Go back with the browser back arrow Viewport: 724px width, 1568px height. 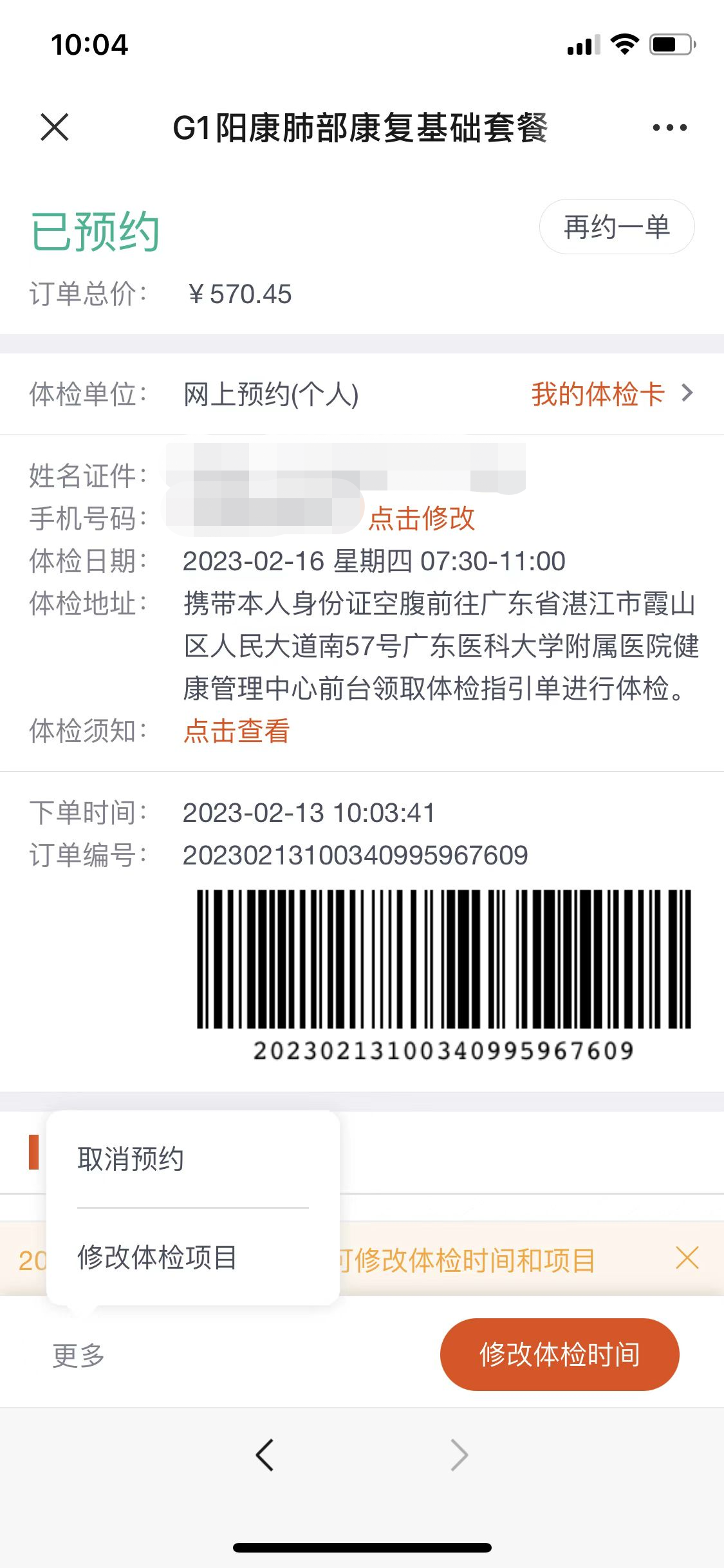[265, 1455]
